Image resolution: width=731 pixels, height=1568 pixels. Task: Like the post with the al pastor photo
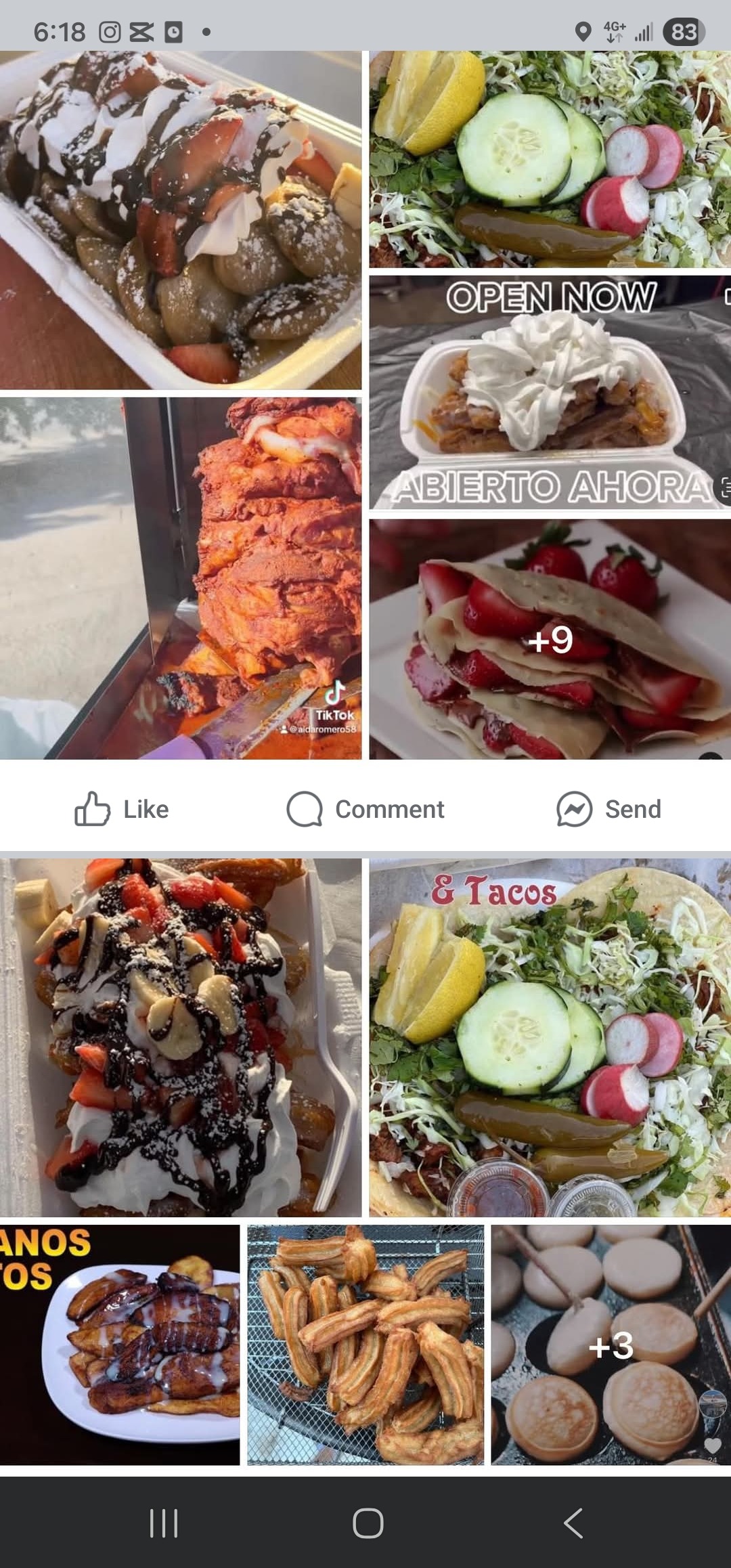click(122, 809)
